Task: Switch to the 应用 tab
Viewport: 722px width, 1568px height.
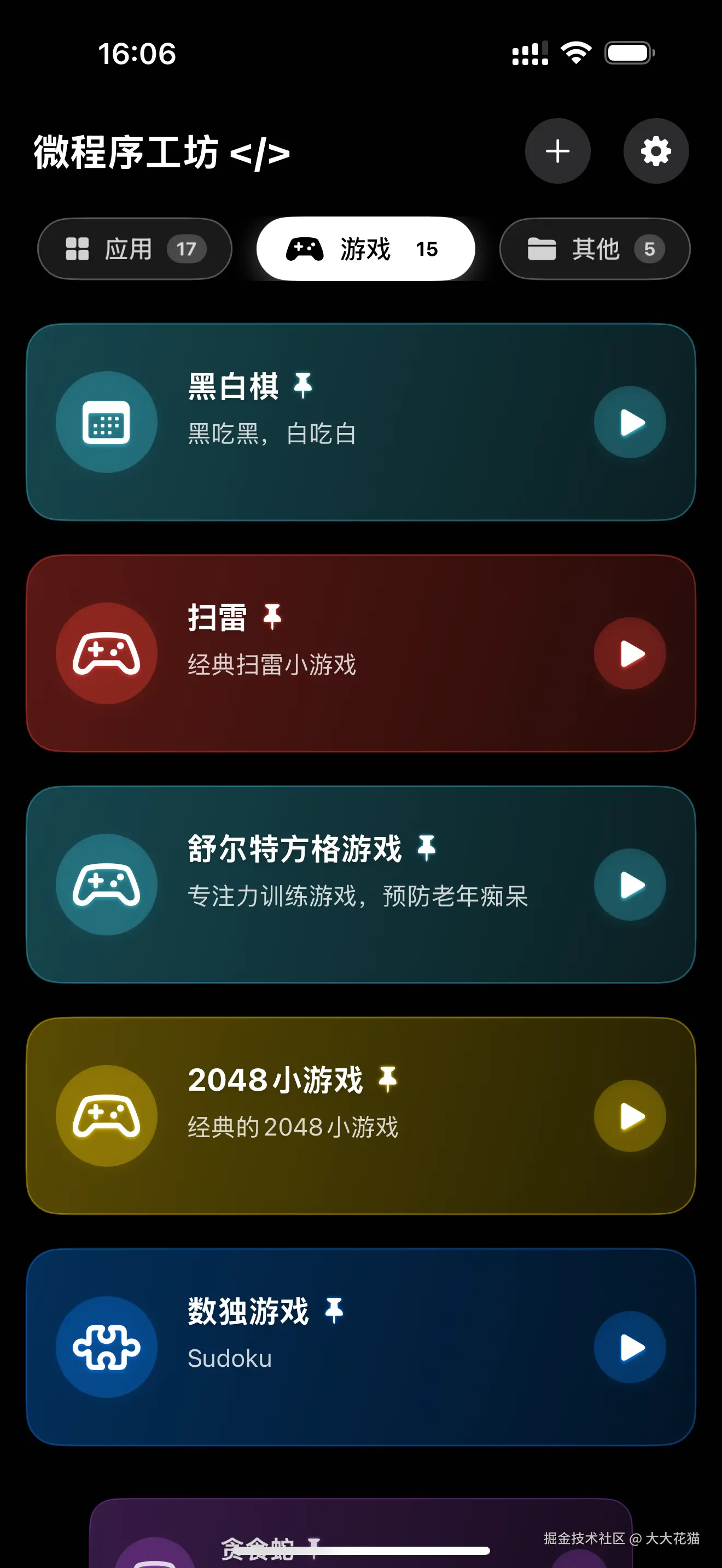Action: [135, 249]
